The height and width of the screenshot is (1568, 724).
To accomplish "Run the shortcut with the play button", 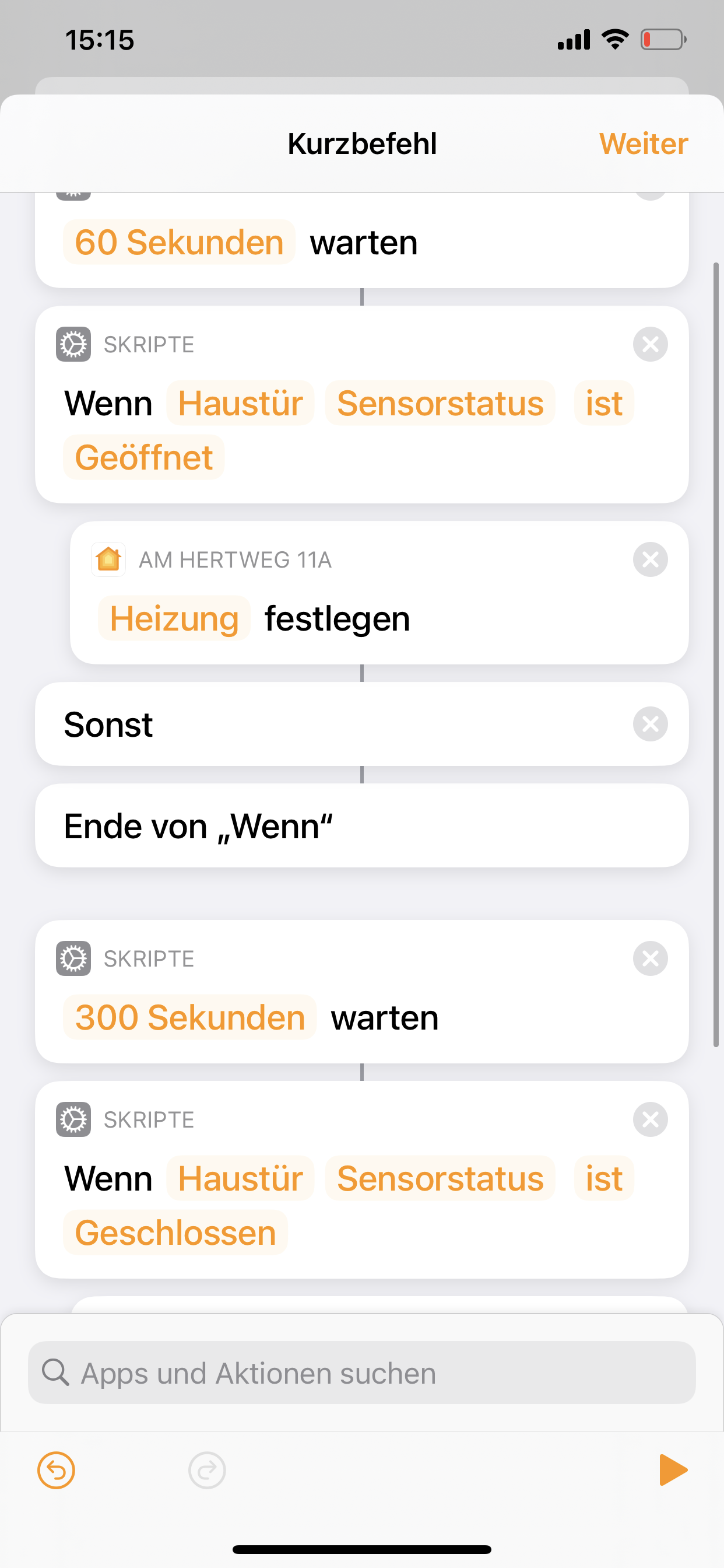I will point(672,1470).
